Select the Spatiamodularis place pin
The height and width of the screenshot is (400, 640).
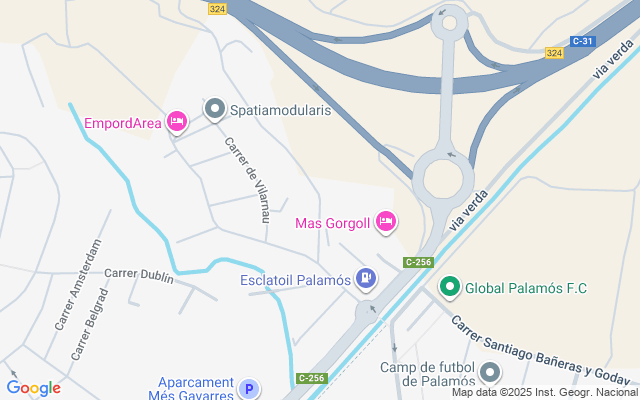tap(215, 109)
